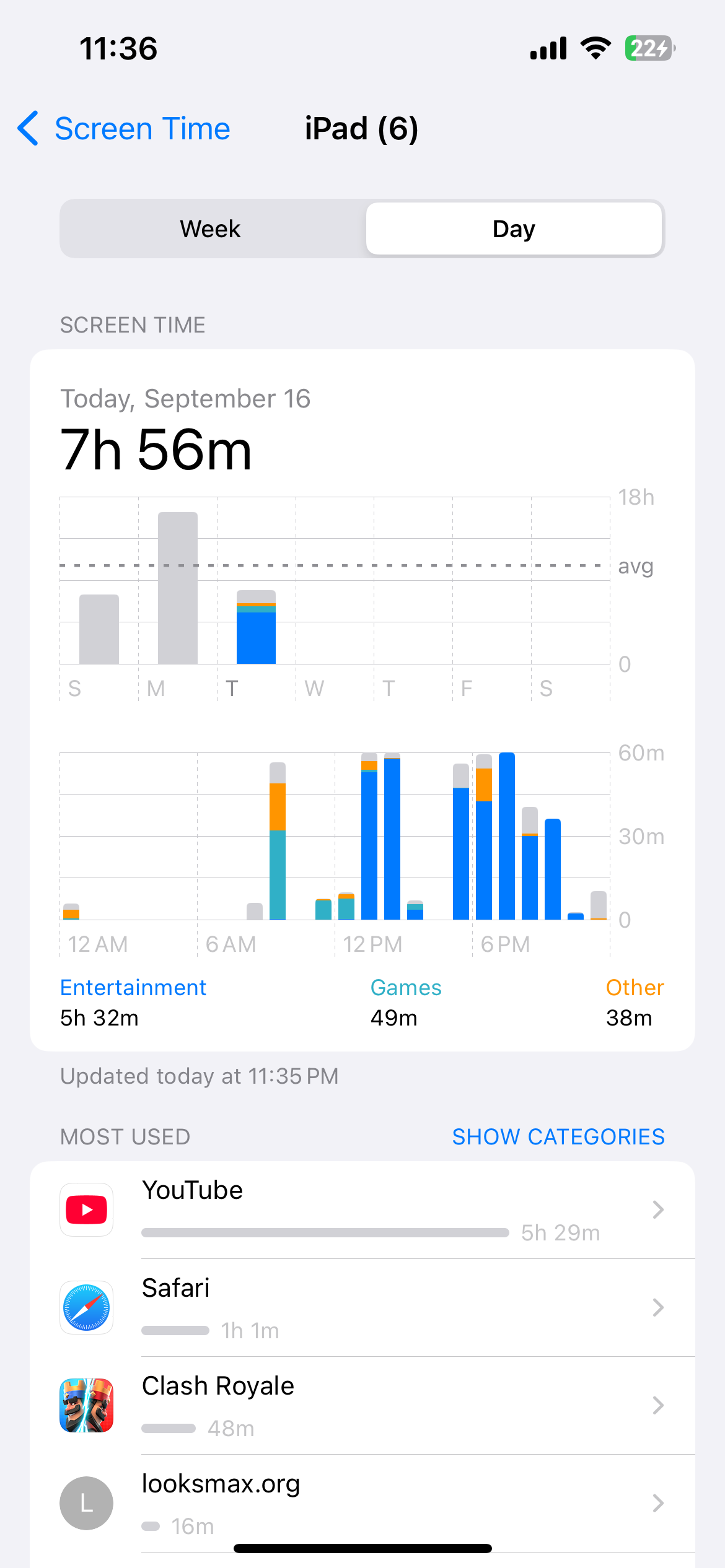The image size is (725, 1568).
Task: Go back to Screen Time
Action: tap(124, 129)
